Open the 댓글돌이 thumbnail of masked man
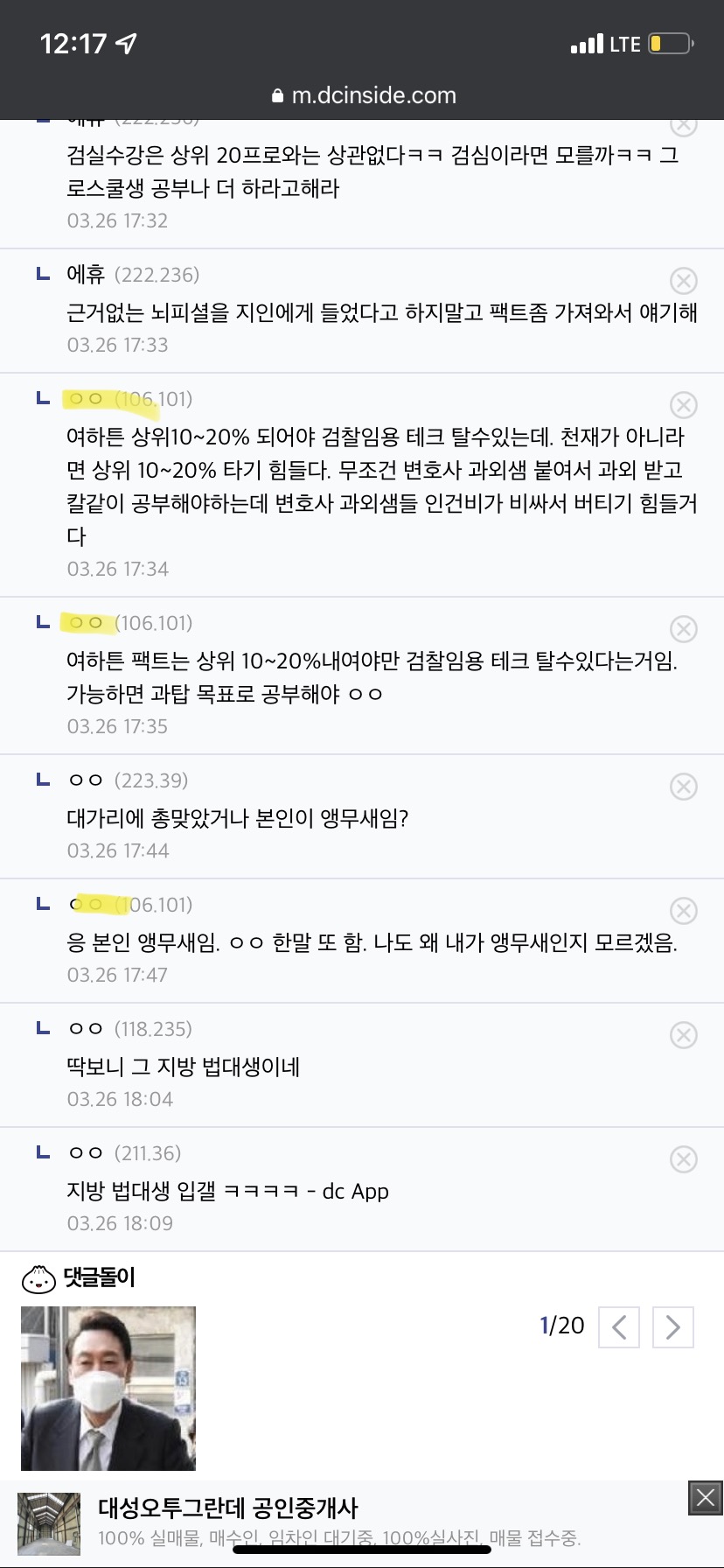This screenshot has width=724, height=1568. click(108, 1389)
